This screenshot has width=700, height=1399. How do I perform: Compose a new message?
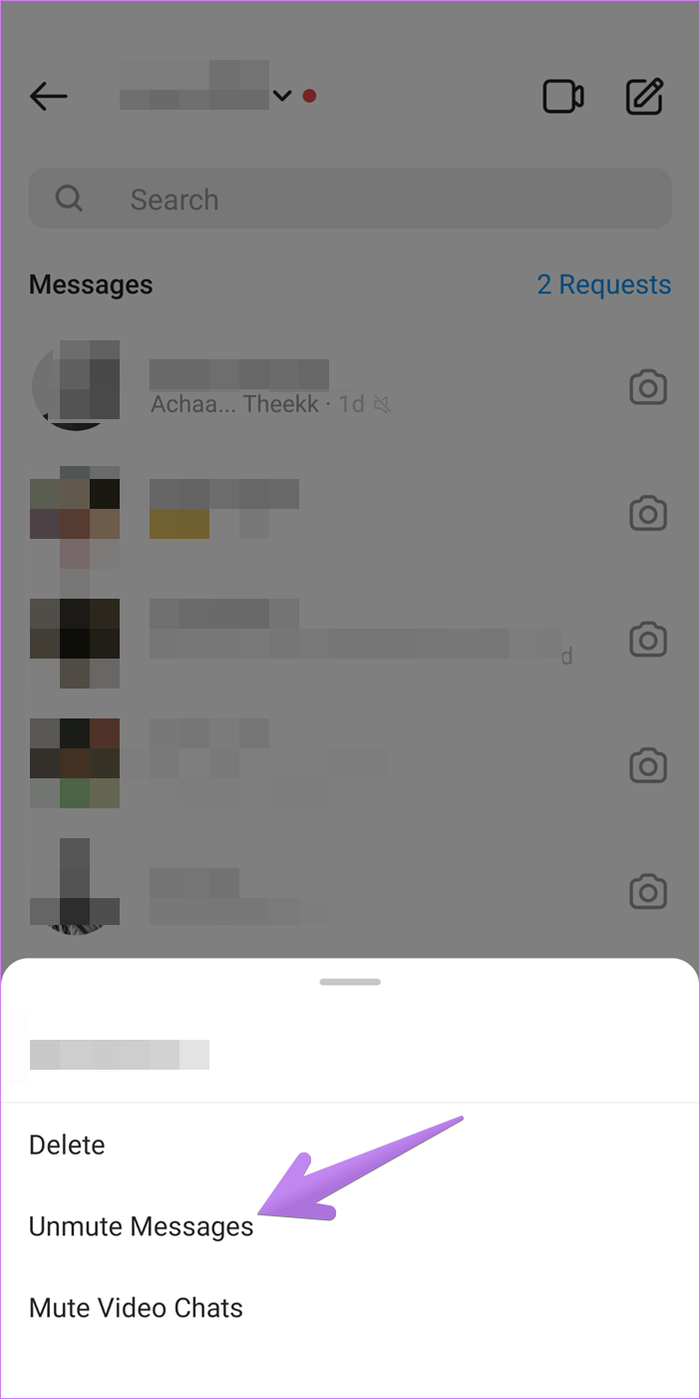click(x=645, y=97)
